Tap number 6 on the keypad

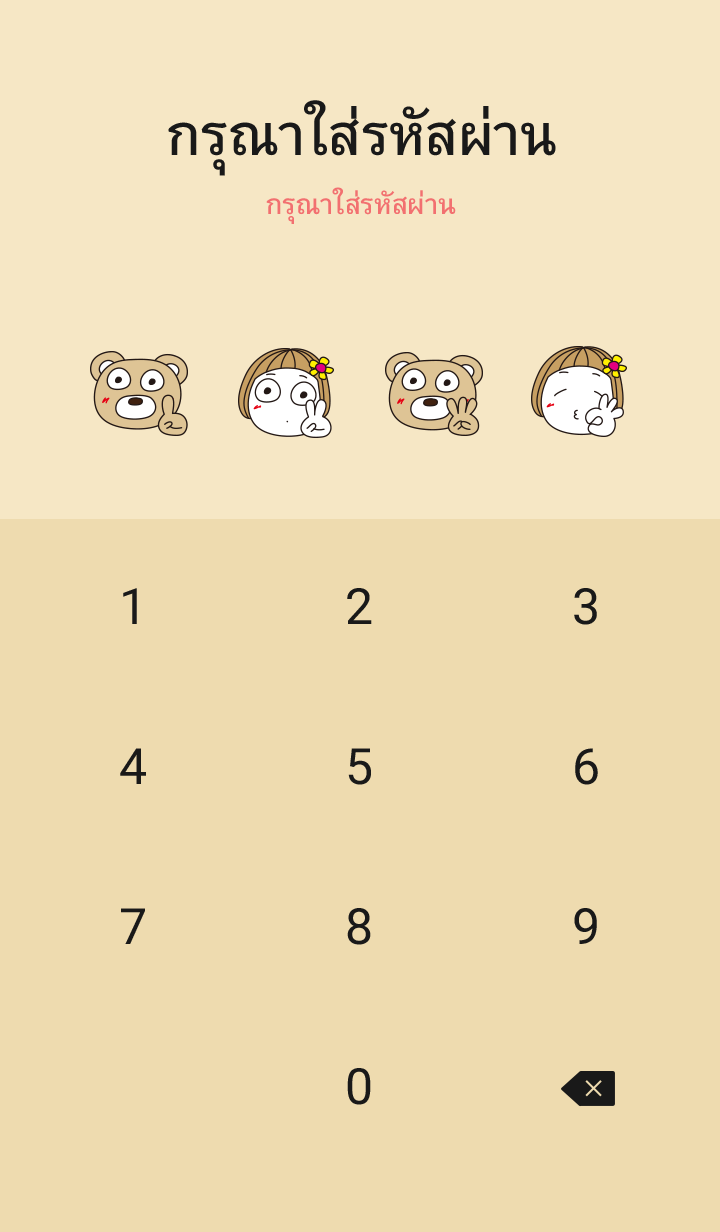coord(586,767)
